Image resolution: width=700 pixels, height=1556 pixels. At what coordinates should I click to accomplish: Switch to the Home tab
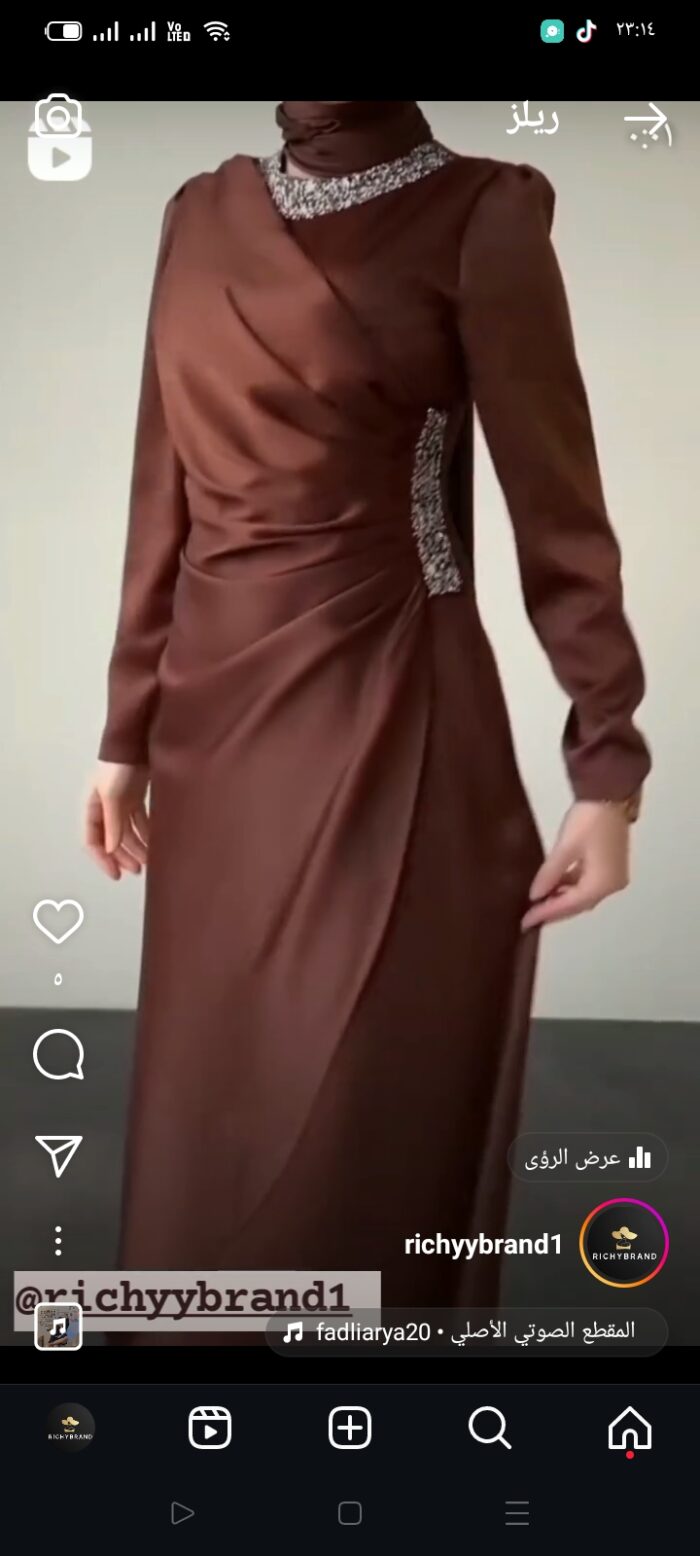(x=630, y=1428)
